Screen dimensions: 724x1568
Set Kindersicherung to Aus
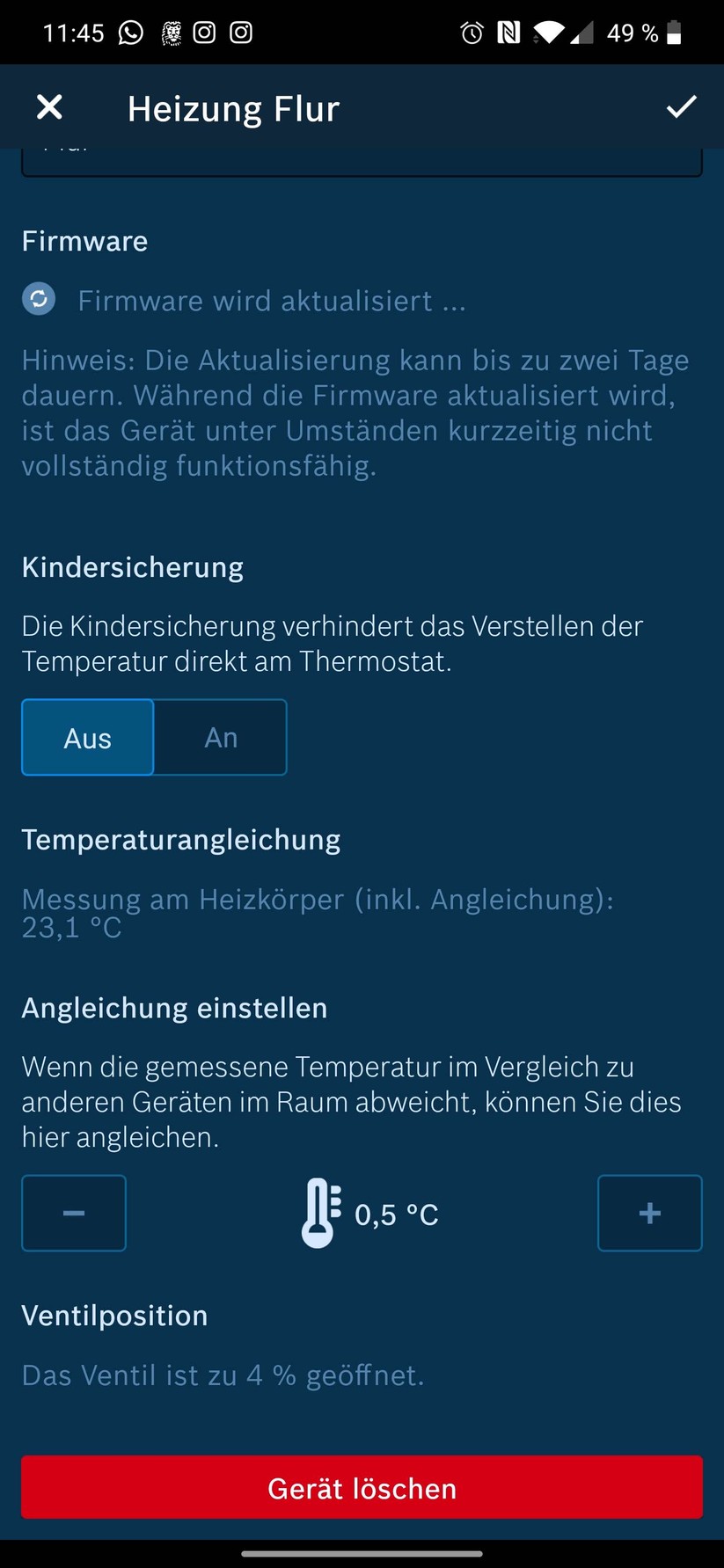[x=88, y=738]
